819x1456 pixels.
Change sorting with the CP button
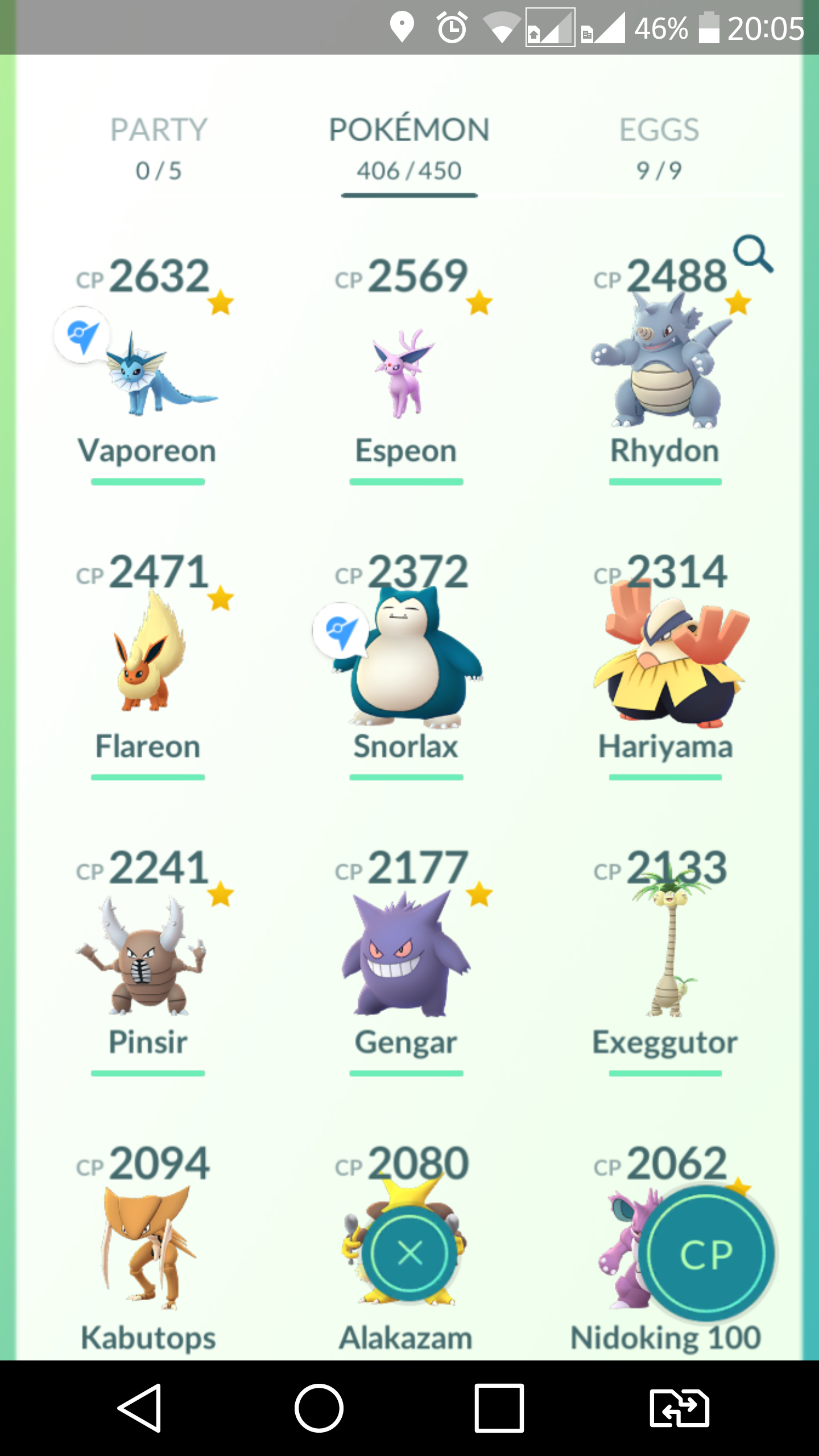(x=706, y=1254)
